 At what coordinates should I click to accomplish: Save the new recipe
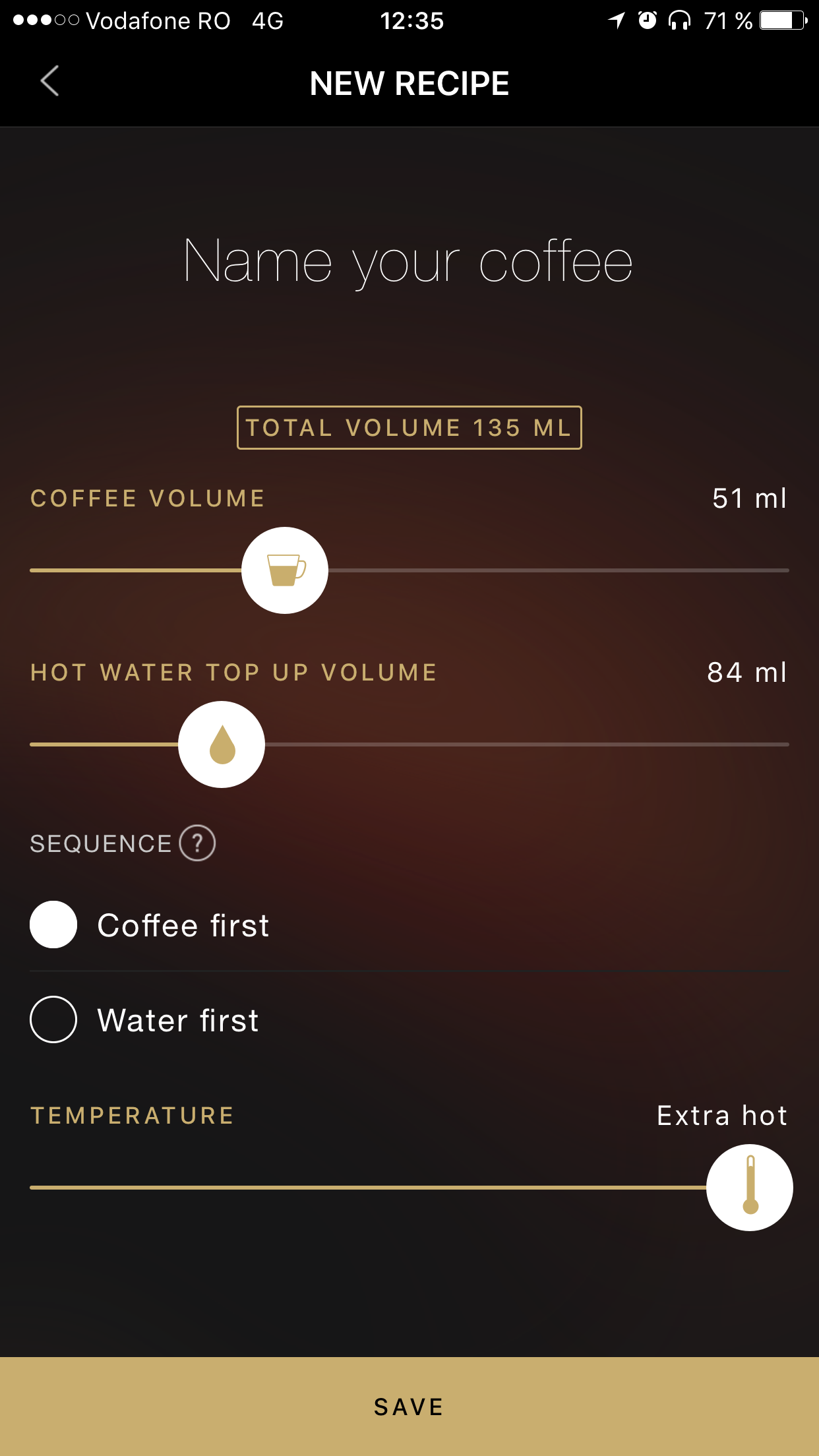coord(409,1407)
